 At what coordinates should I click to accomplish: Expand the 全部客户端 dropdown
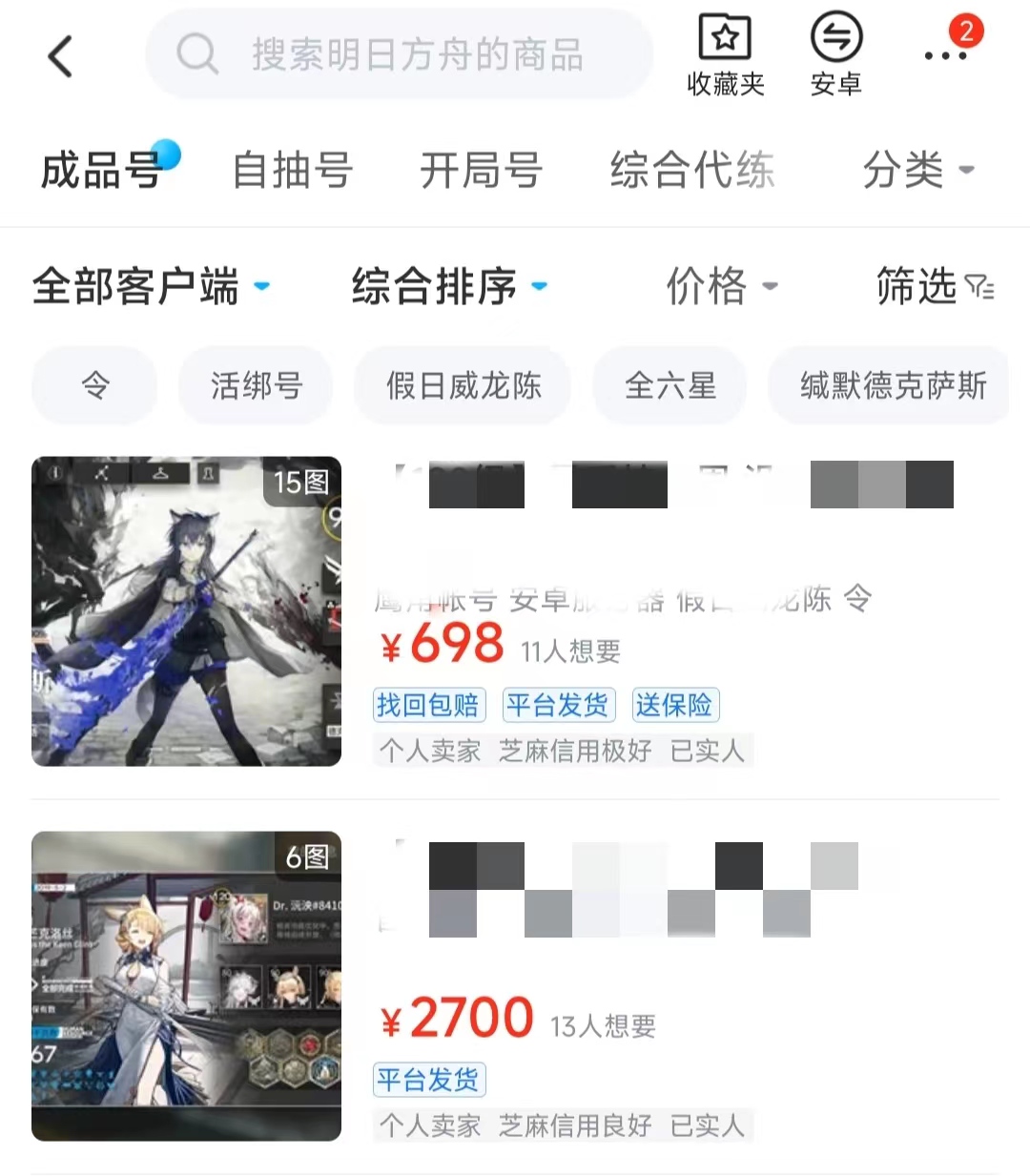151,286
